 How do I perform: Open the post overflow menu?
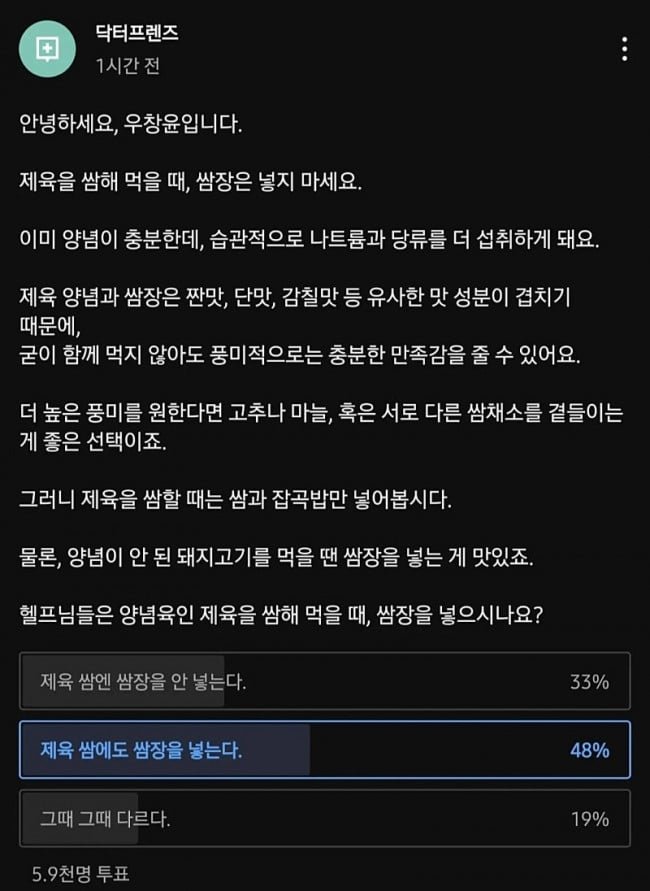coord(624,49)
